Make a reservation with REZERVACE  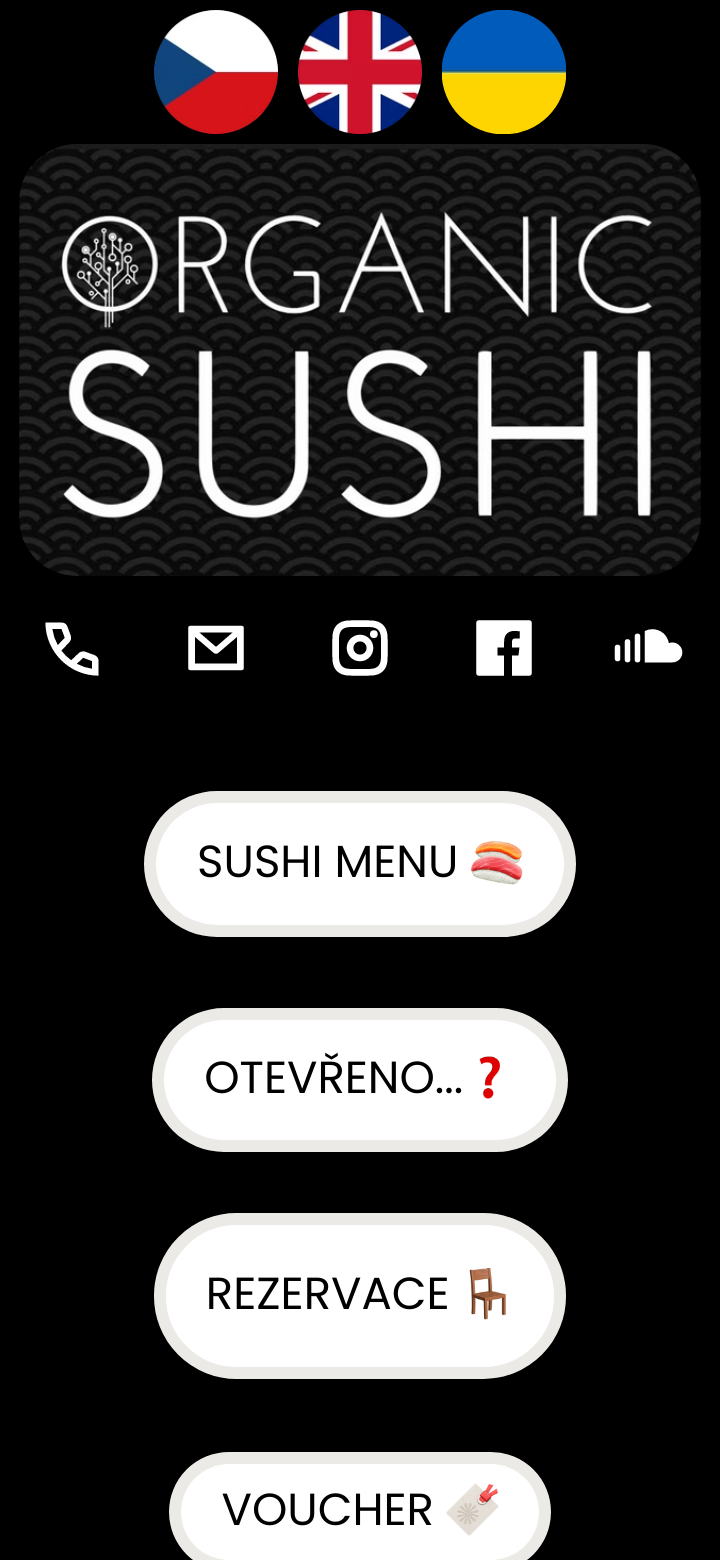(x=360, y=1296)
